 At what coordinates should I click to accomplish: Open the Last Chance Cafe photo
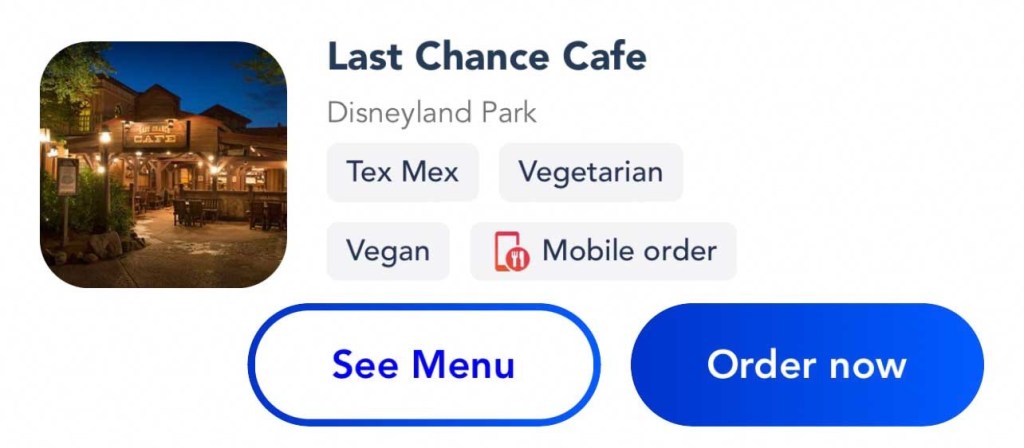tap(163, 165)
